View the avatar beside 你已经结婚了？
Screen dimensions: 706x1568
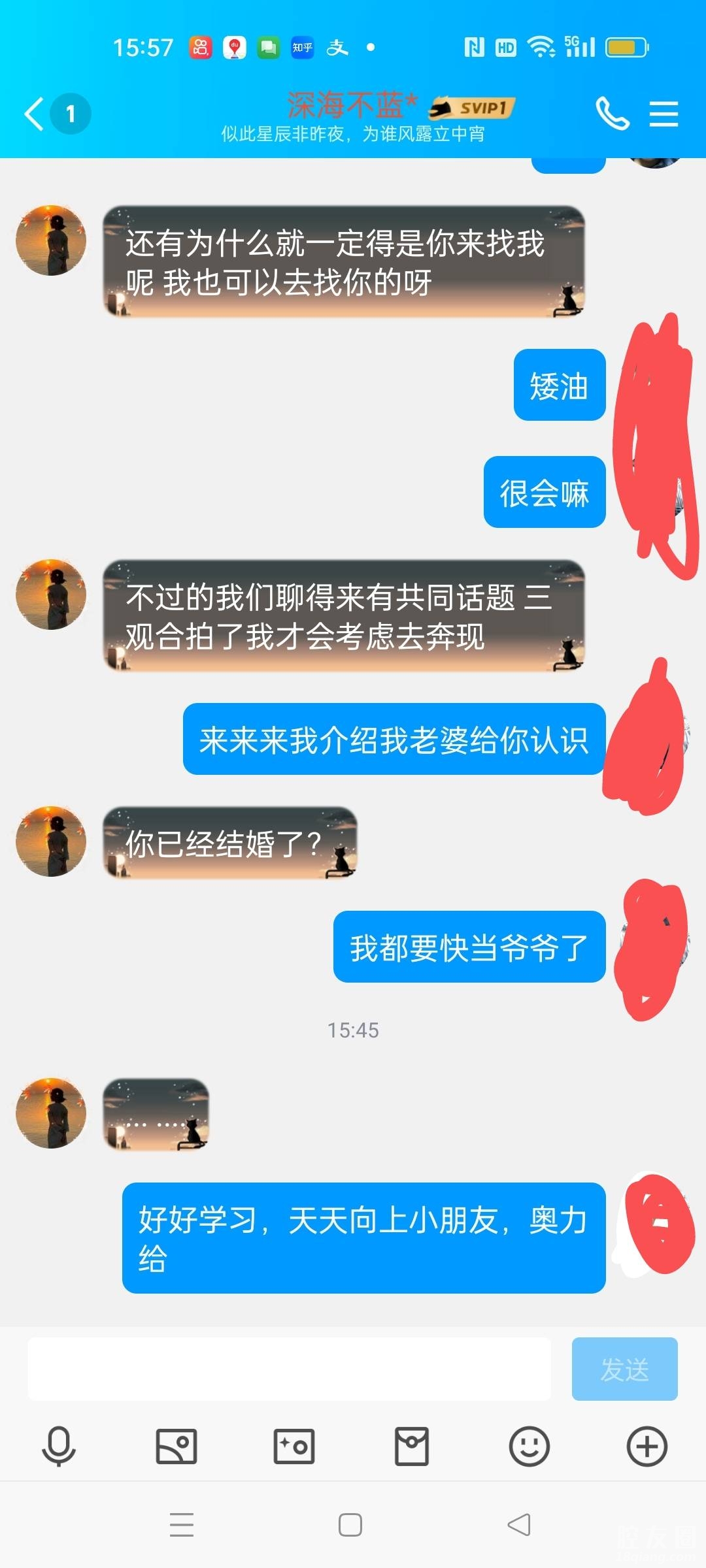pos(51,841)
